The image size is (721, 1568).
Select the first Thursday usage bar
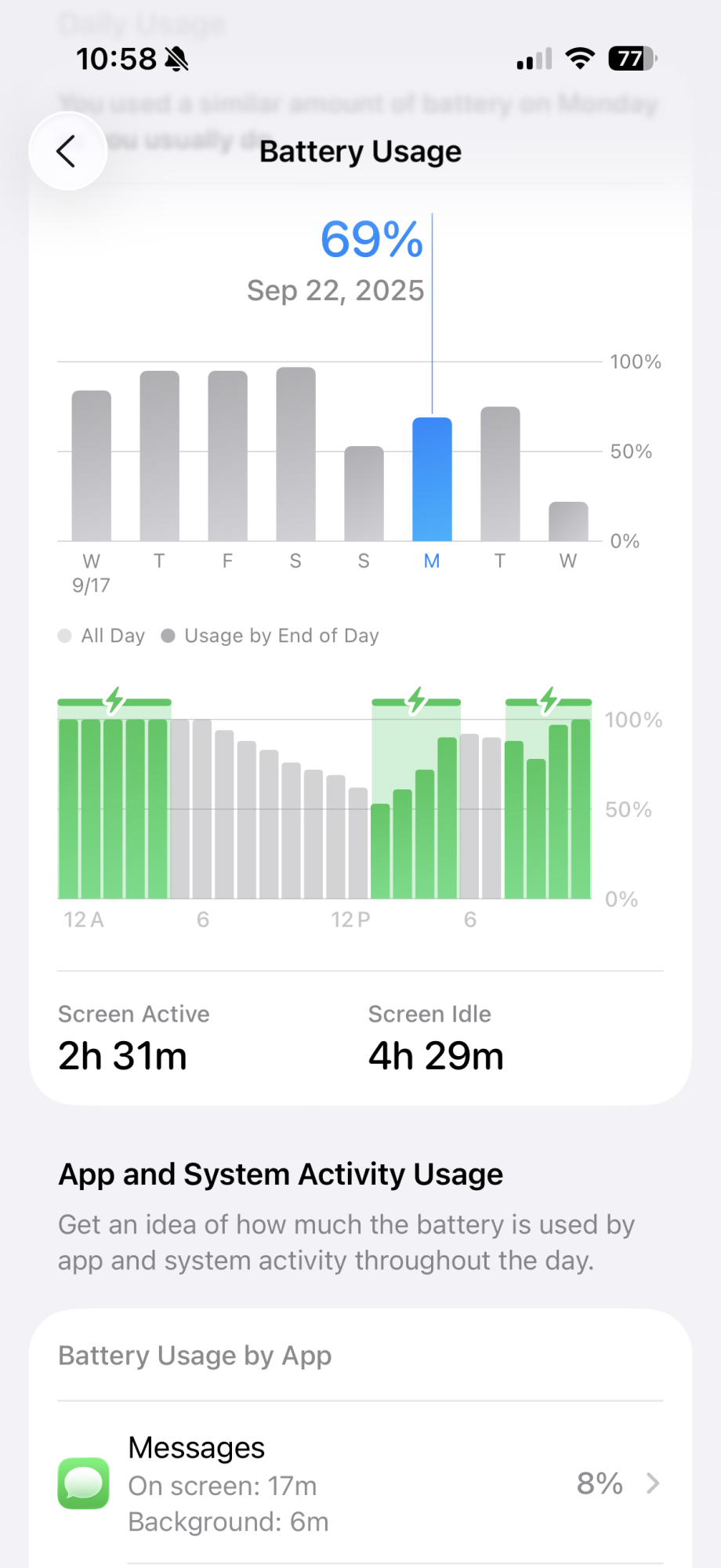coord(160,456)
